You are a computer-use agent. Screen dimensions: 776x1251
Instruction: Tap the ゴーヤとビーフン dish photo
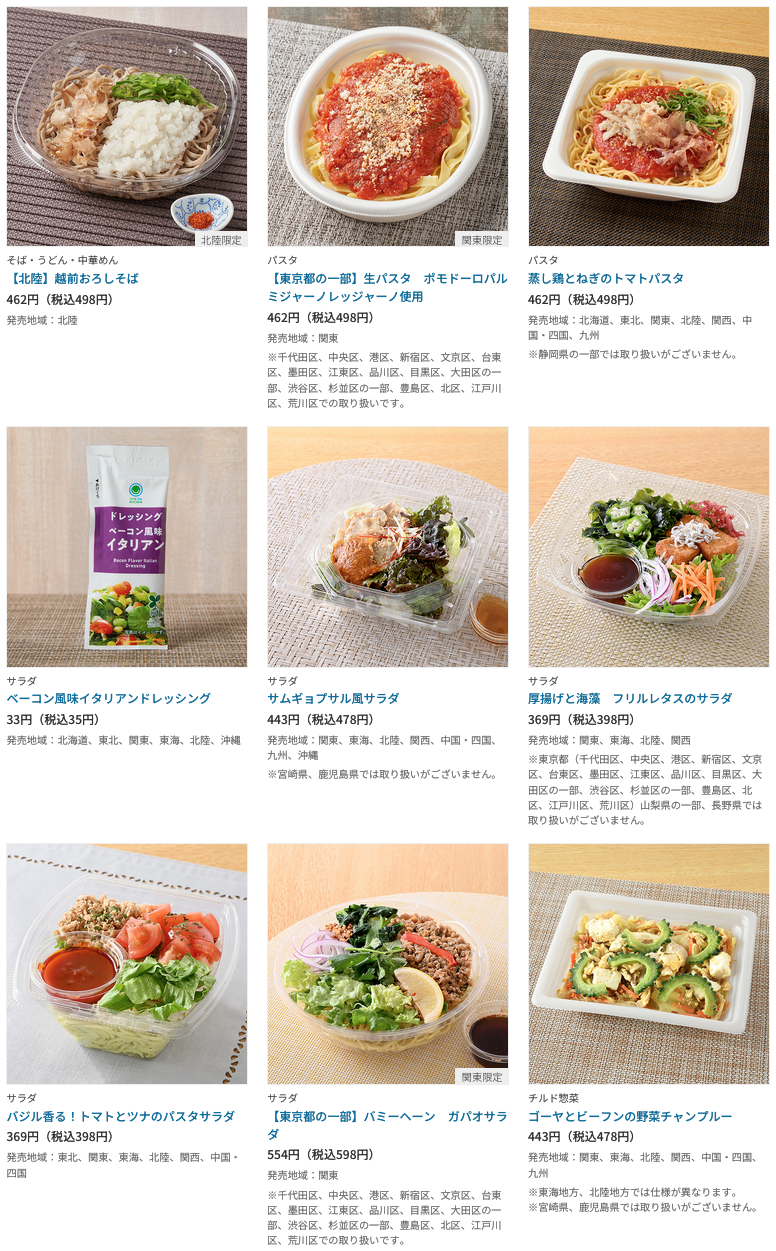click(648, 964)
